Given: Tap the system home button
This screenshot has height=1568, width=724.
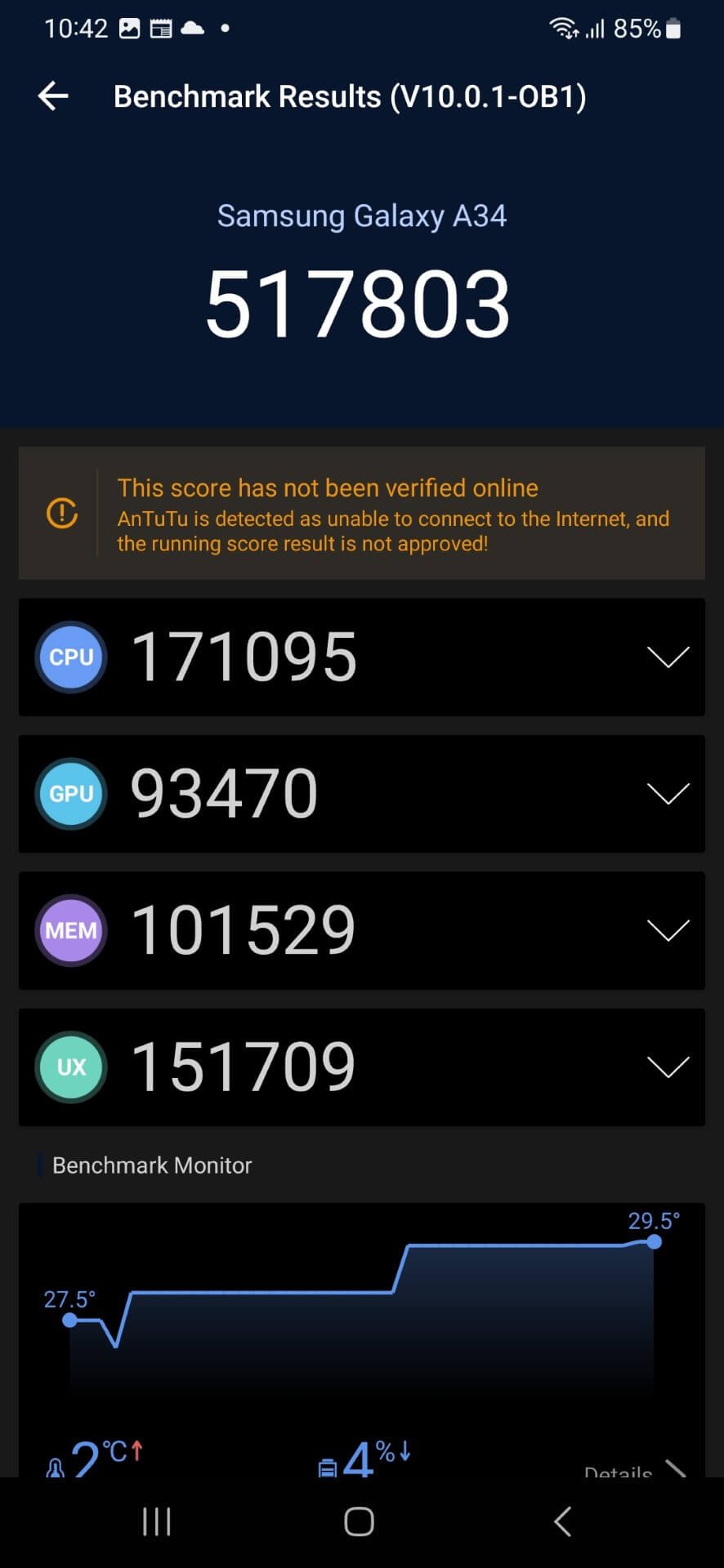Looking at the screenshot, I should tap(359, 1521).
